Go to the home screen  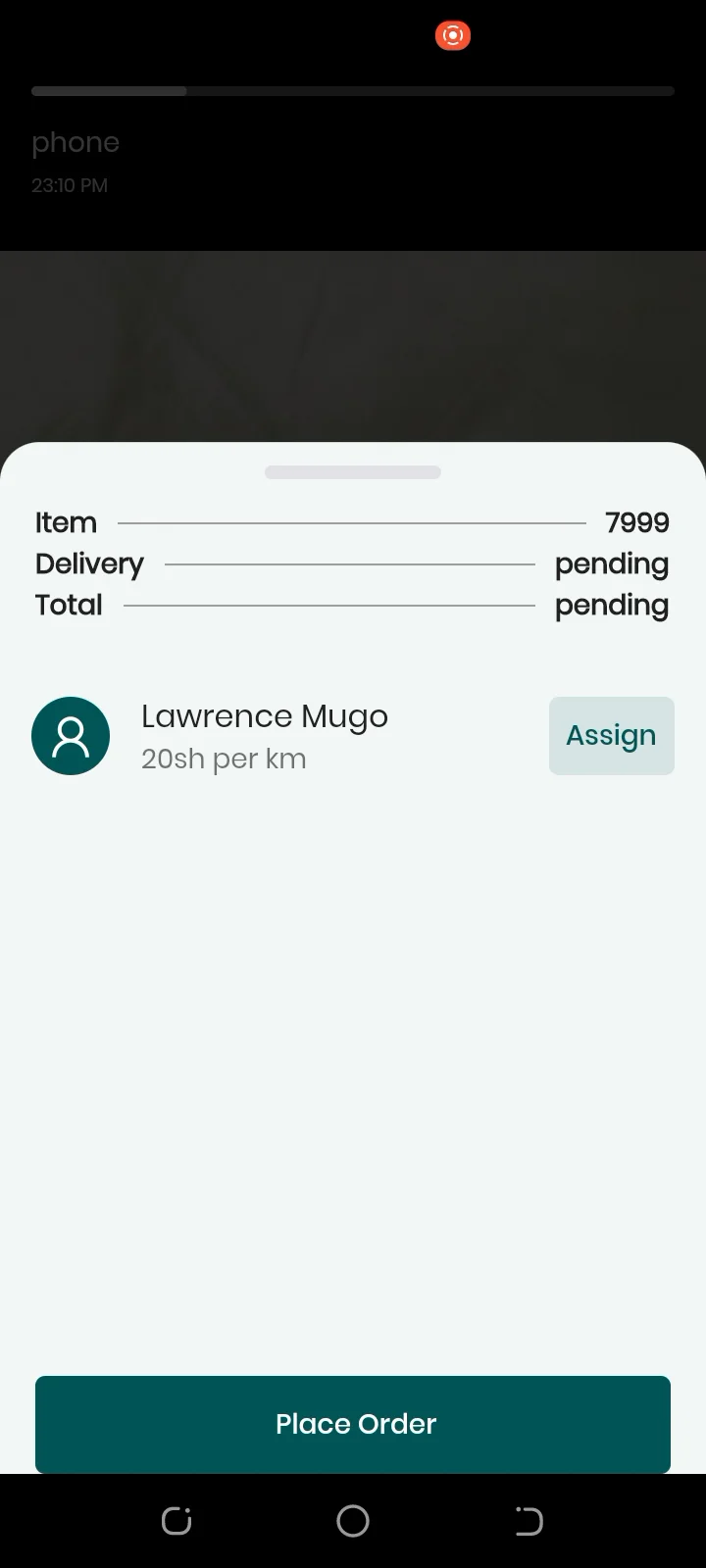[353, 1521]
